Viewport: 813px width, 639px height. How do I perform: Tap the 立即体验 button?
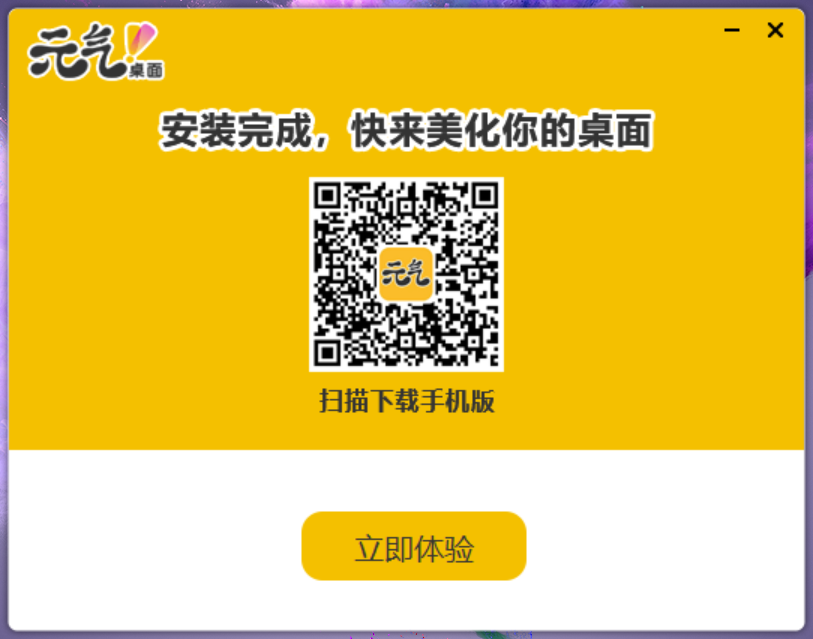click(413, 546)
